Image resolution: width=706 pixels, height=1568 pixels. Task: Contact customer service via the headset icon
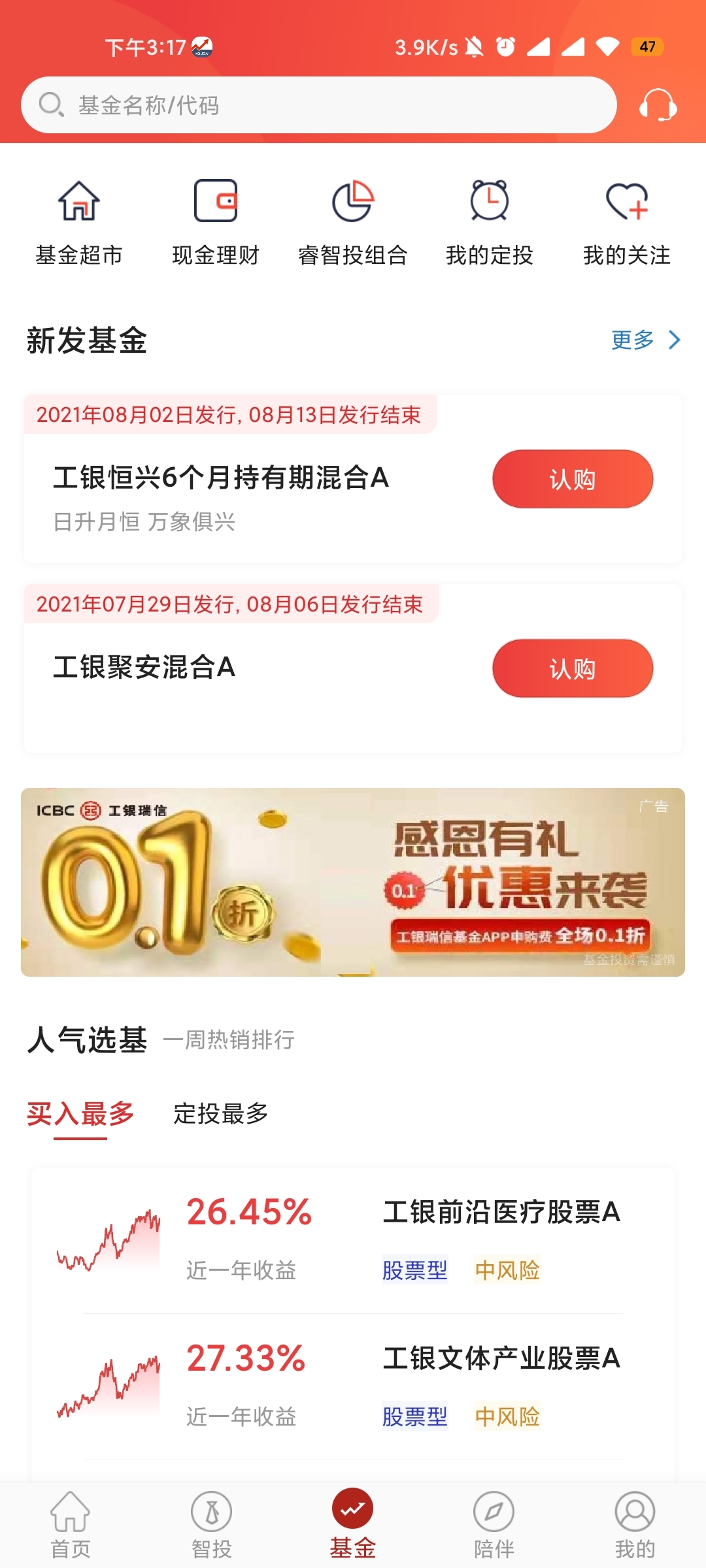coord(658,105)
